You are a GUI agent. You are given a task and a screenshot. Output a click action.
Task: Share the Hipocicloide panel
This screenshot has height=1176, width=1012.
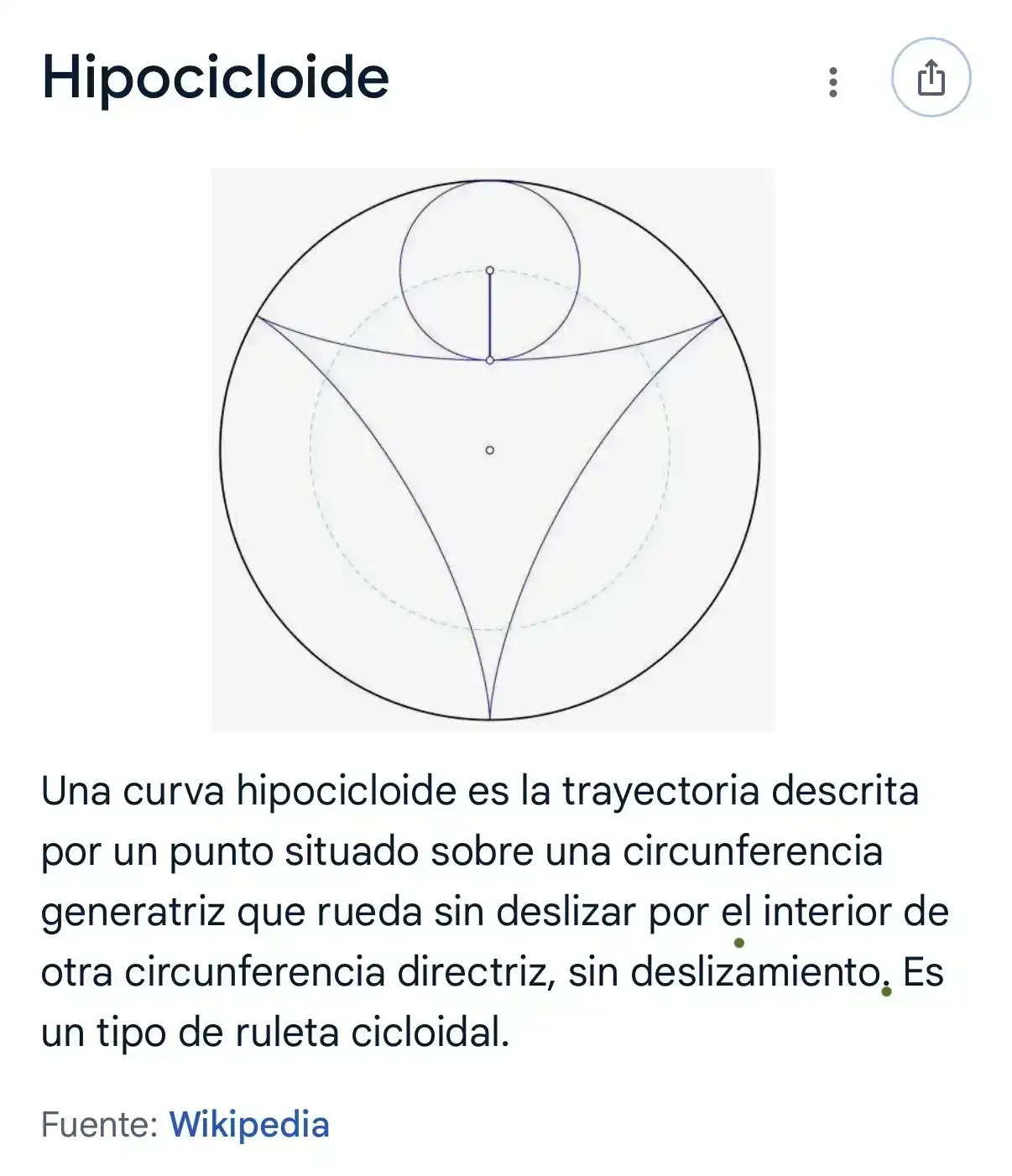pyautogui.click(x=931, y=78)
